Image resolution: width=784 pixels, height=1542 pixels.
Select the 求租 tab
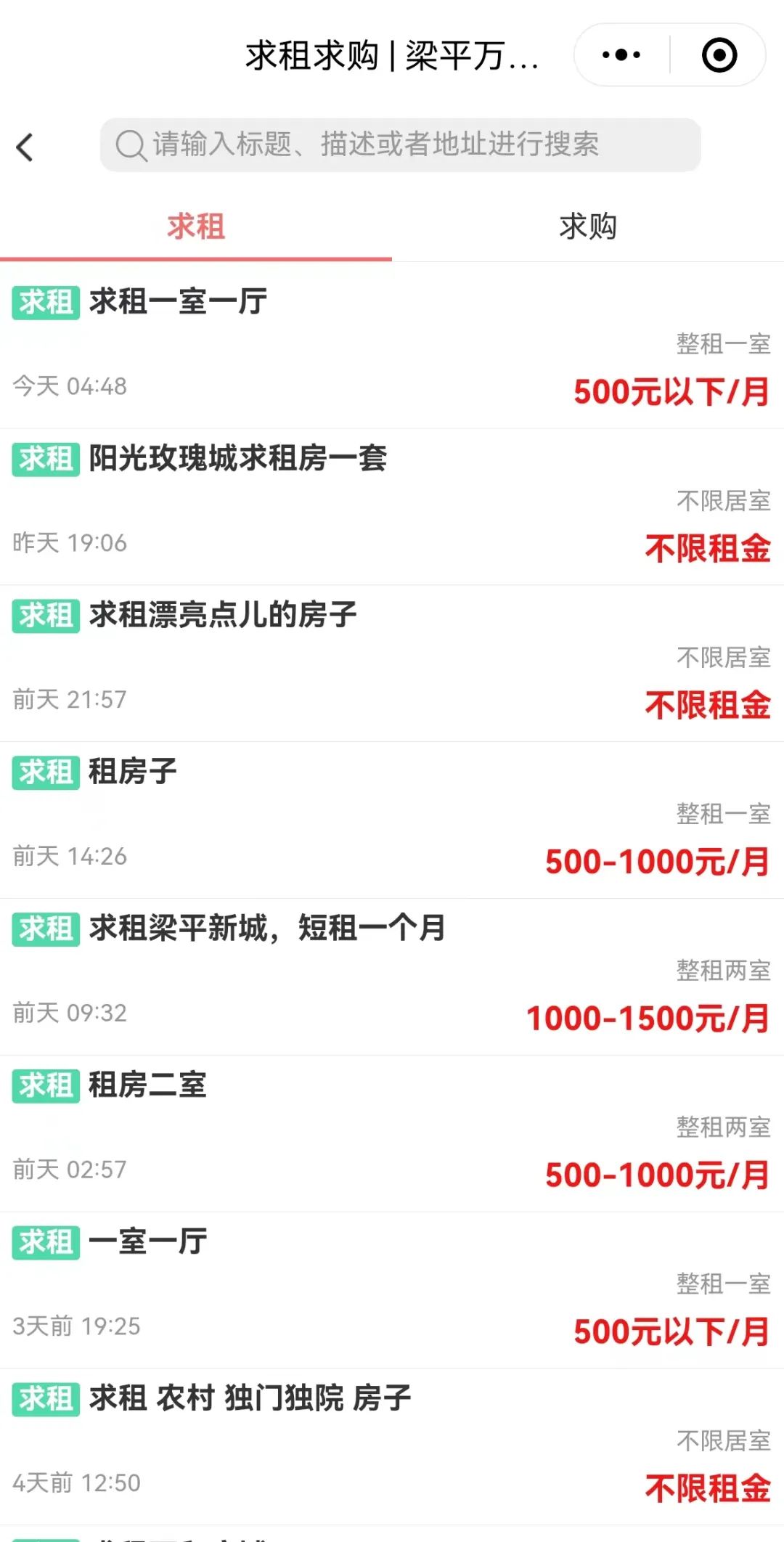[x=196, y=227]
